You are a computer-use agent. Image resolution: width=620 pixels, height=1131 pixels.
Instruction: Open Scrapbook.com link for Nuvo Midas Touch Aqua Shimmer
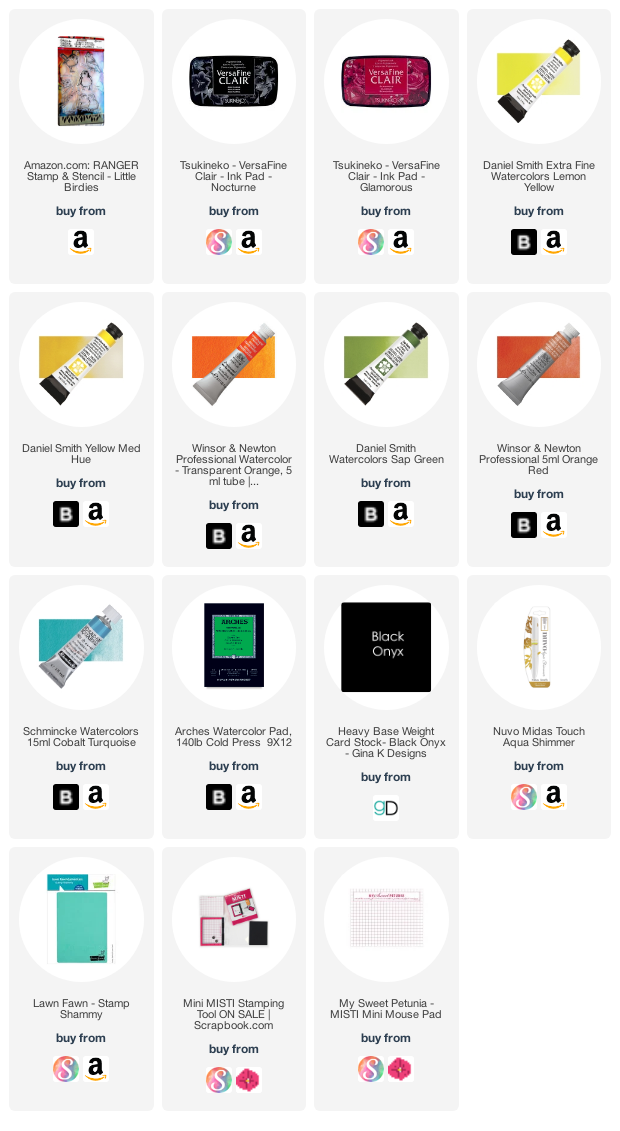point(524,797)
